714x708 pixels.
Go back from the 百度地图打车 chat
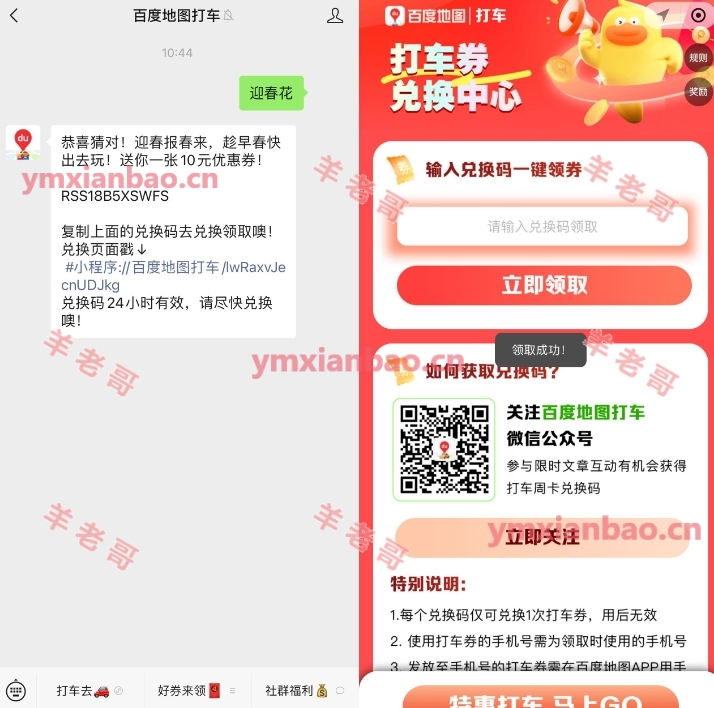(14, 15)
